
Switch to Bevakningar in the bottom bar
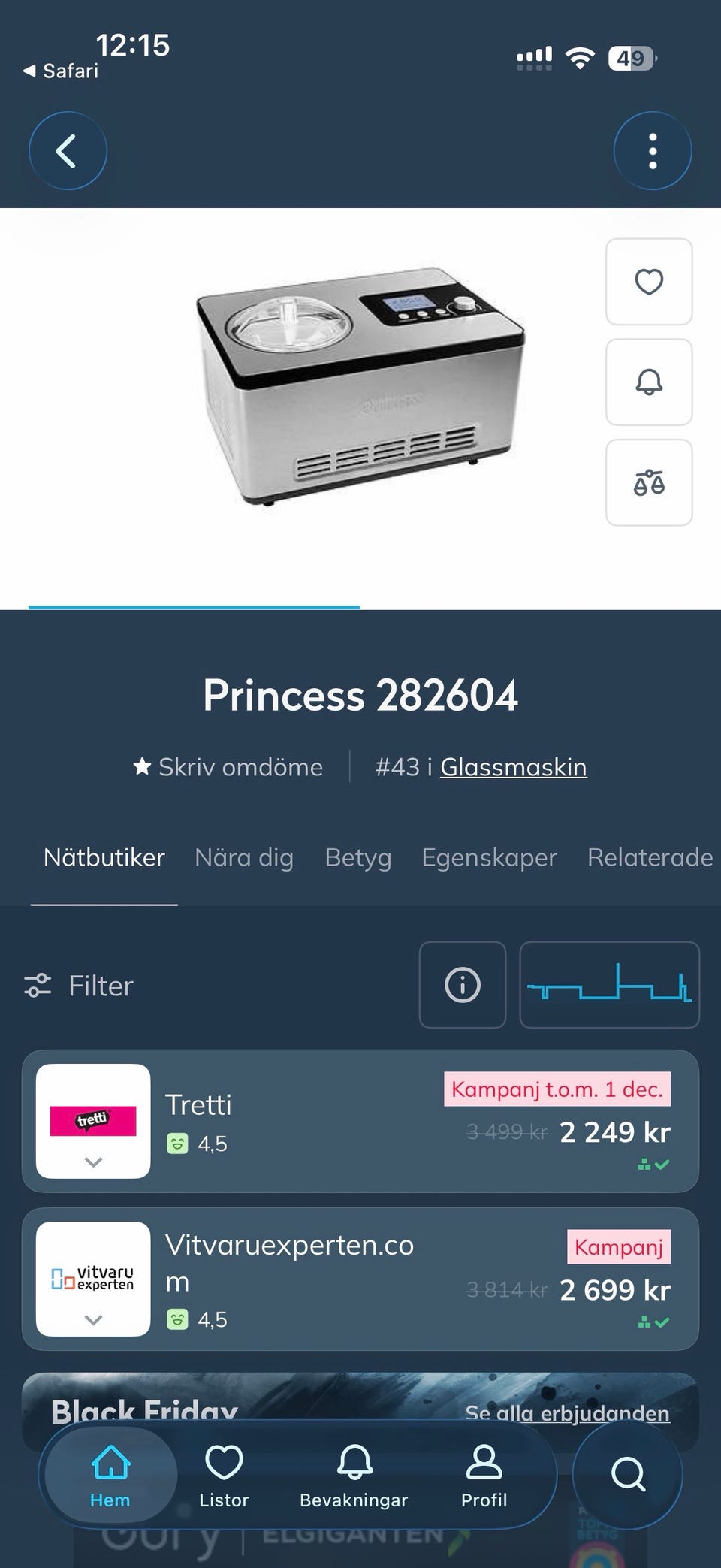coord(354,1476)
